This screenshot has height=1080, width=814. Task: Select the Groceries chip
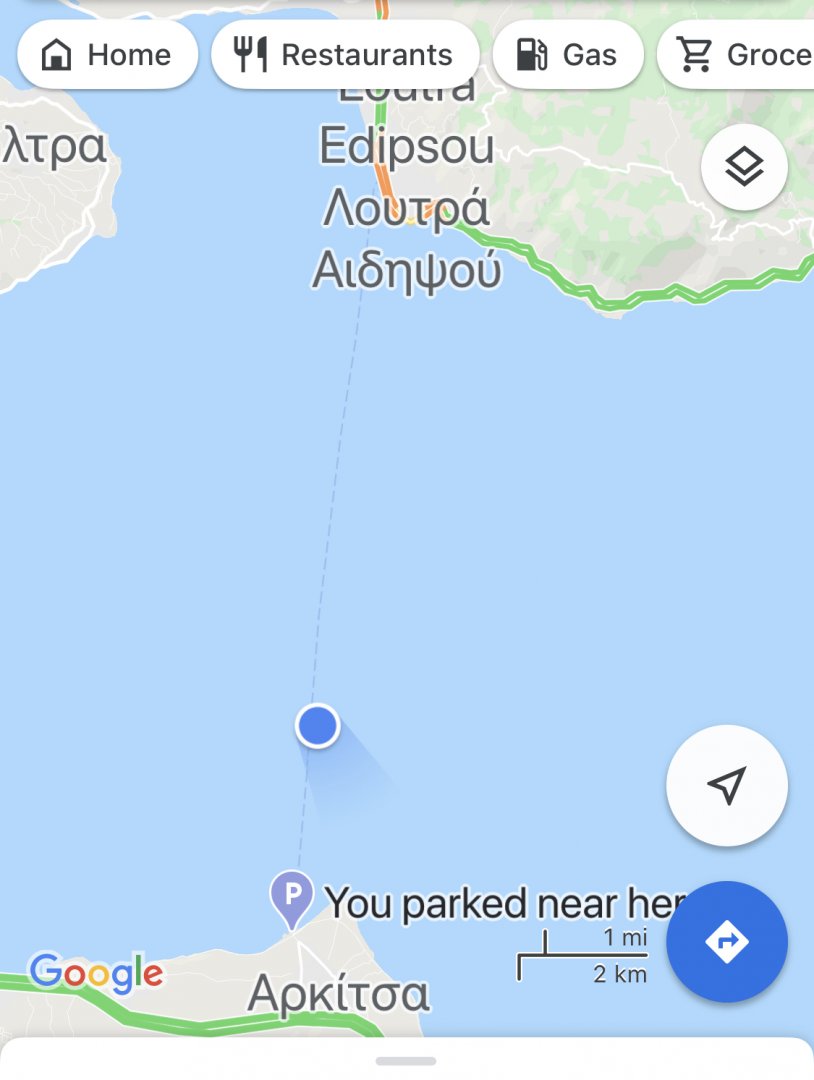(740, 54)
